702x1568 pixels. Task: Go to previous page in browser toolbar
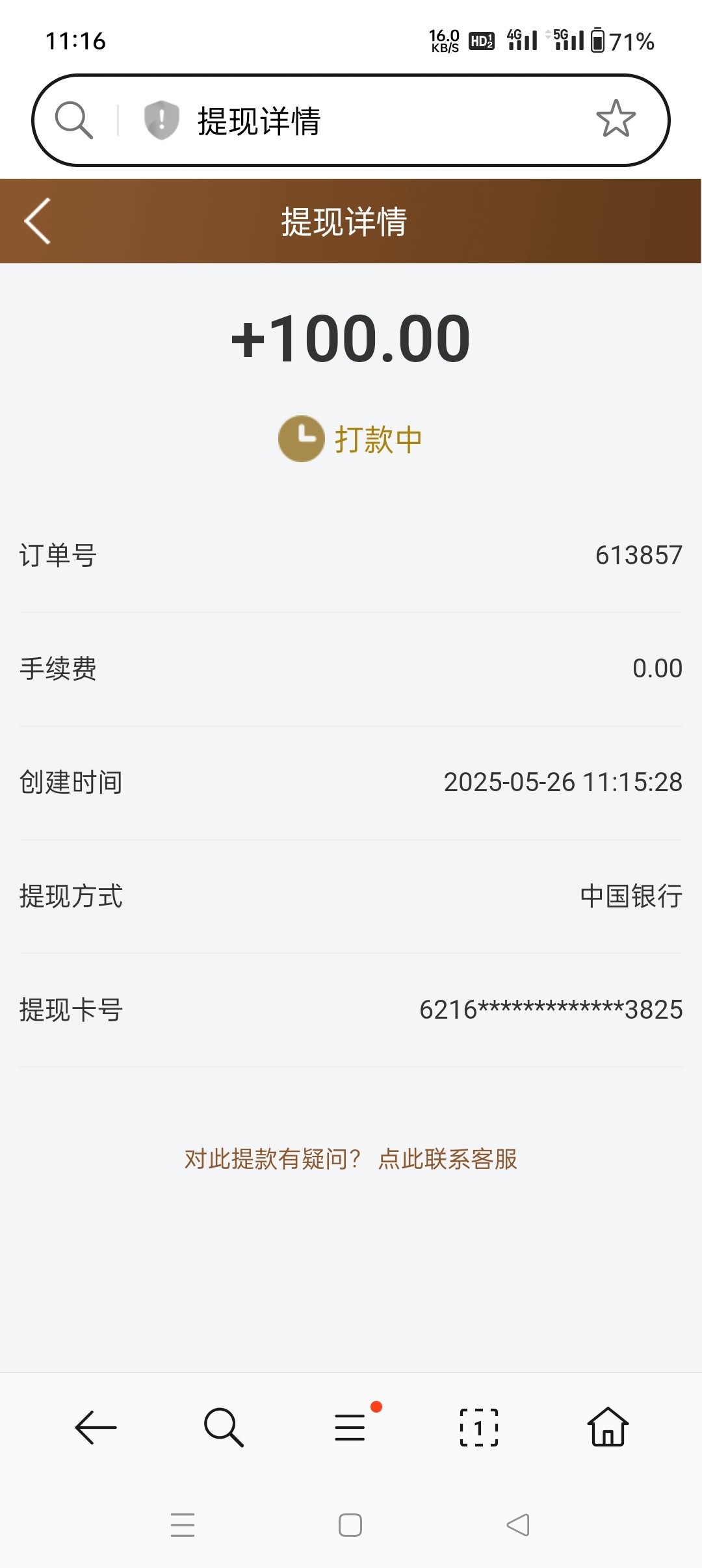click(96, 1428)
